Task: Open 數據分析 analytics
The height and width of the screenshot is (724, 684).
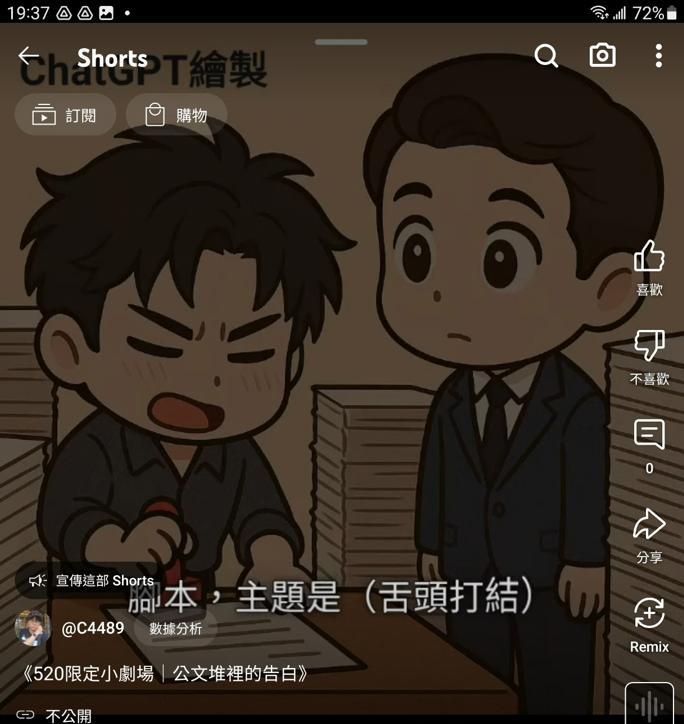Action: pyautogui.click(x=176, y=628)
